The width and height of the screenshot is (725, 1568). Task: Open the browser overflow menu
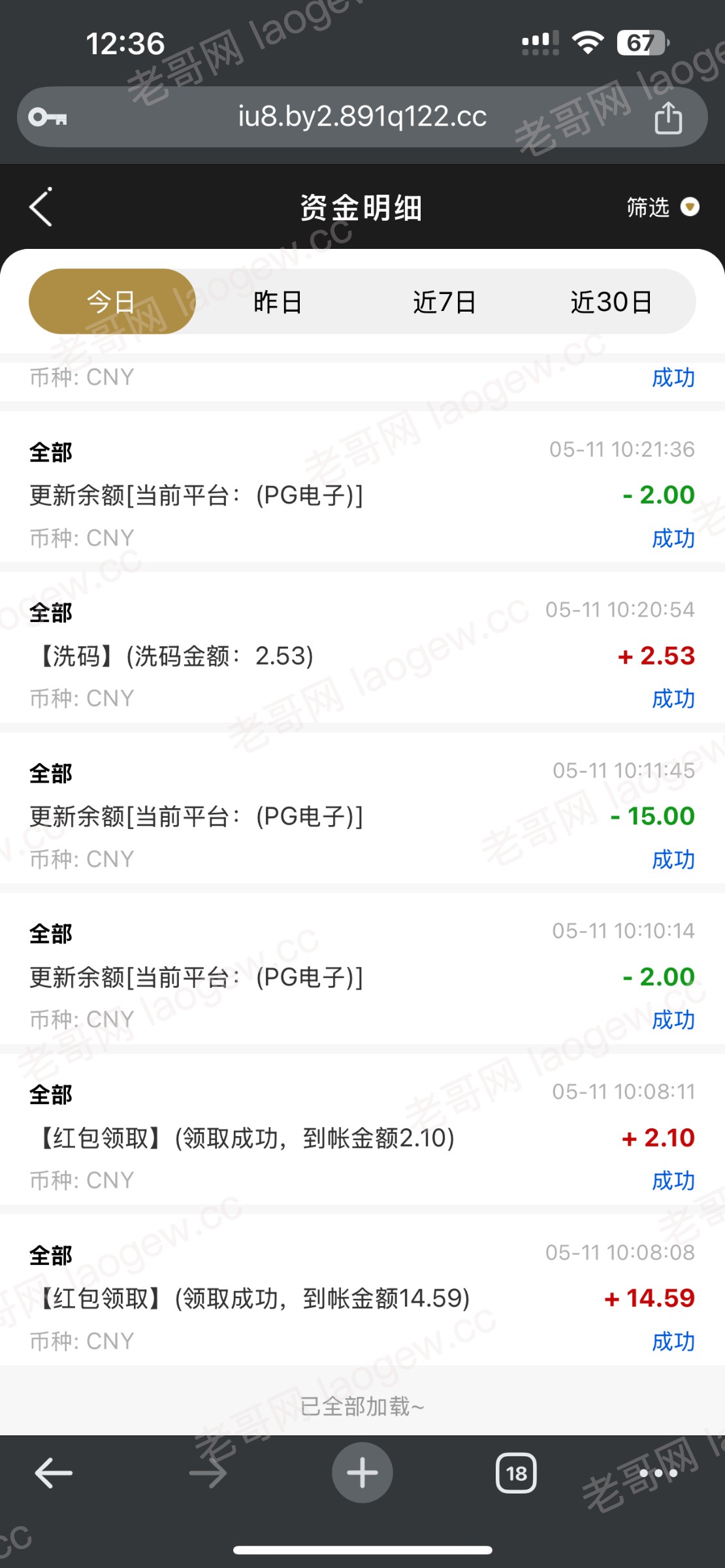658,1473
